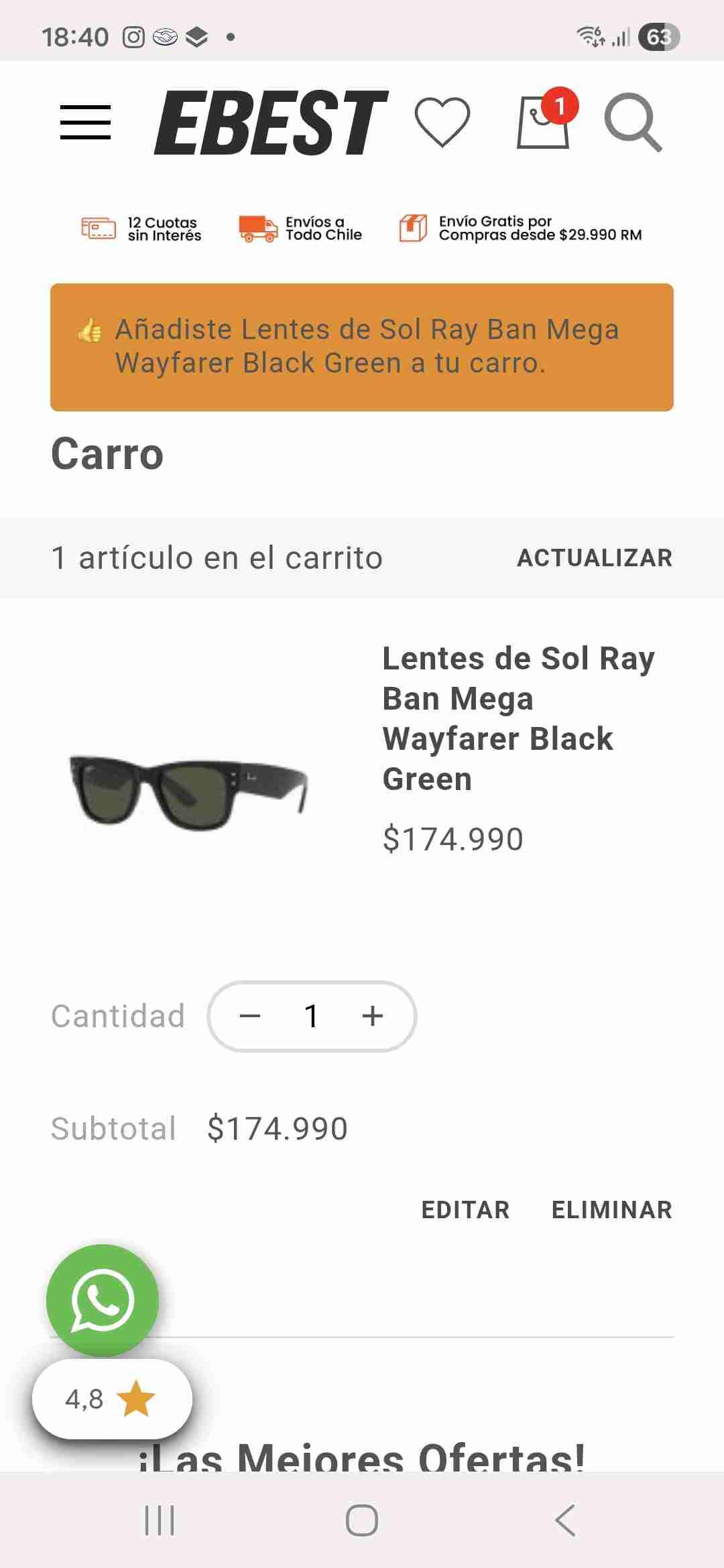Click ELIMINAR to remove the sunglasses
The width and height of the screenshot is (724, 1568).
[612, 1210]
